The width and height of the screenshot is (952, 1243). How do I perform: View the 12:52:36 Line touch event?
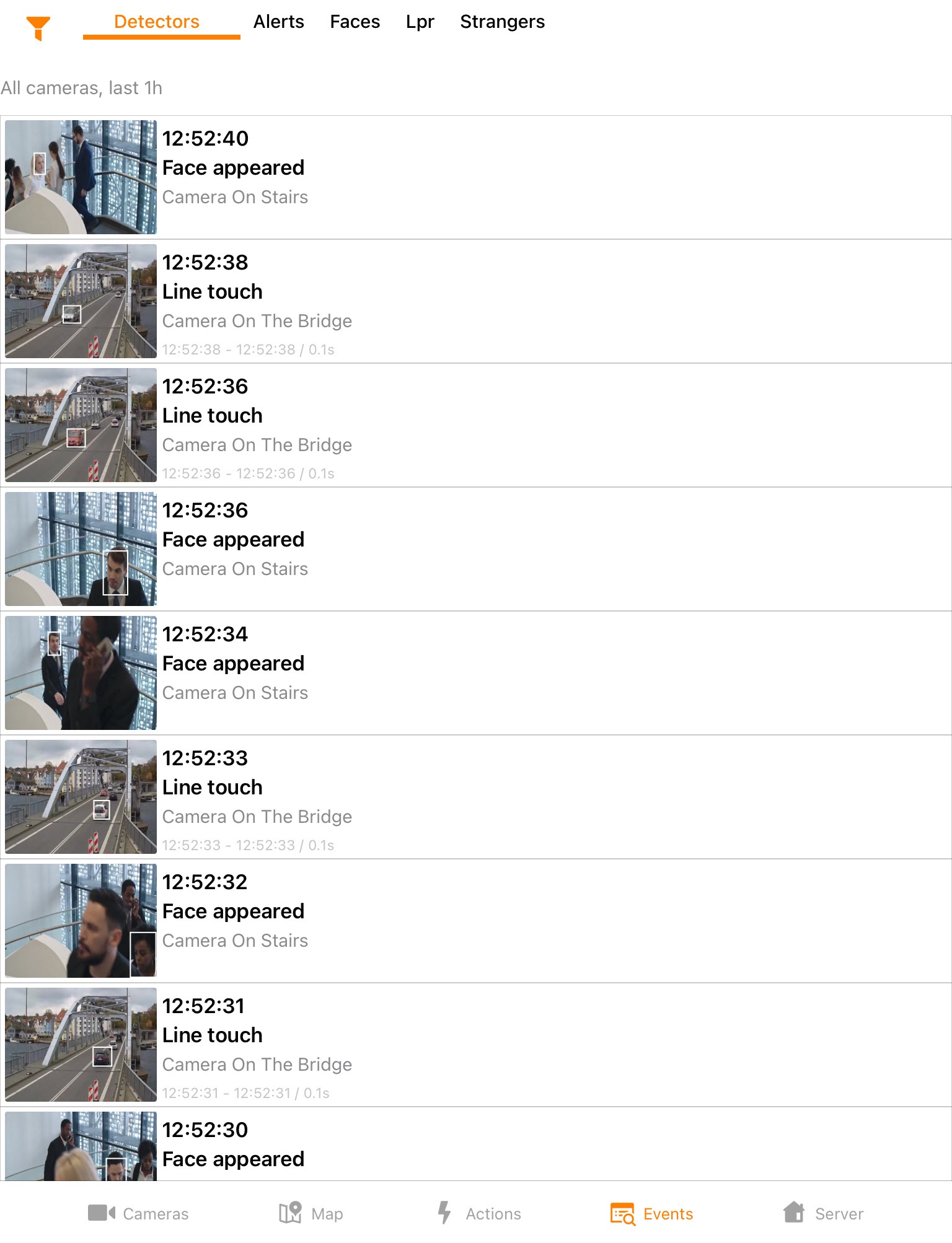476,425
